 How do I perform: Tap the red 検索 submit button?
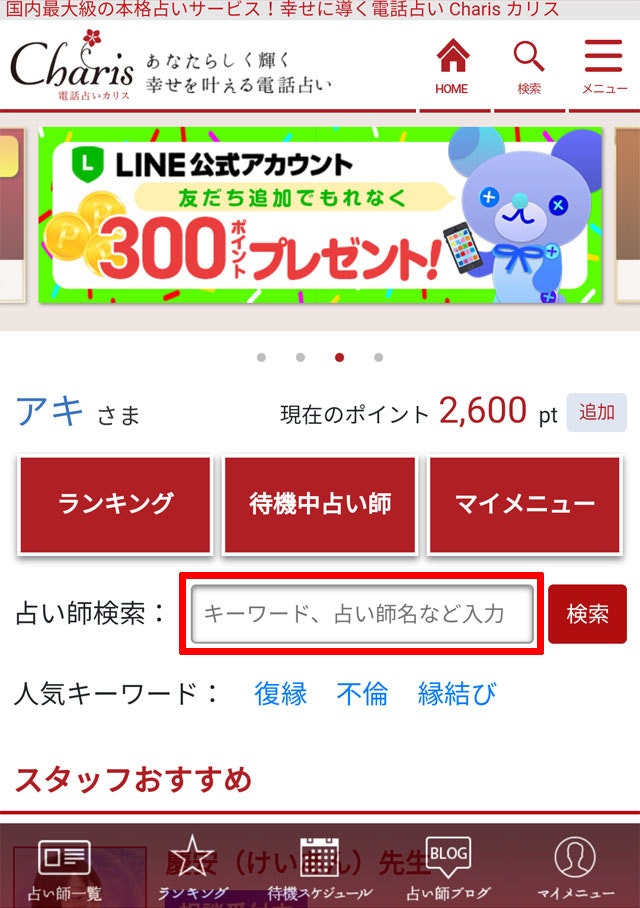pos(587,614)
